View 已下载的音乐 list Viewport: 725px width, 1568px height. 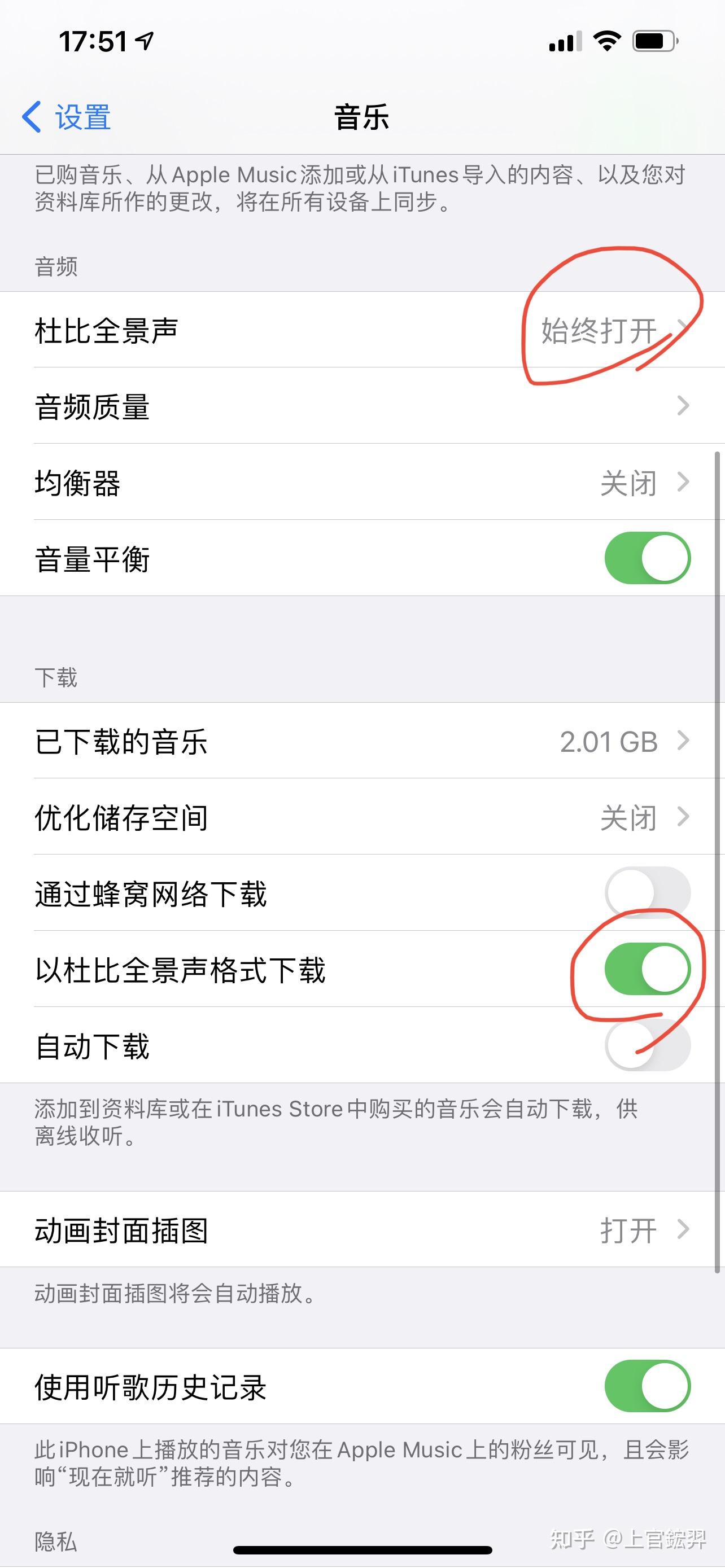tap(361, 741)
